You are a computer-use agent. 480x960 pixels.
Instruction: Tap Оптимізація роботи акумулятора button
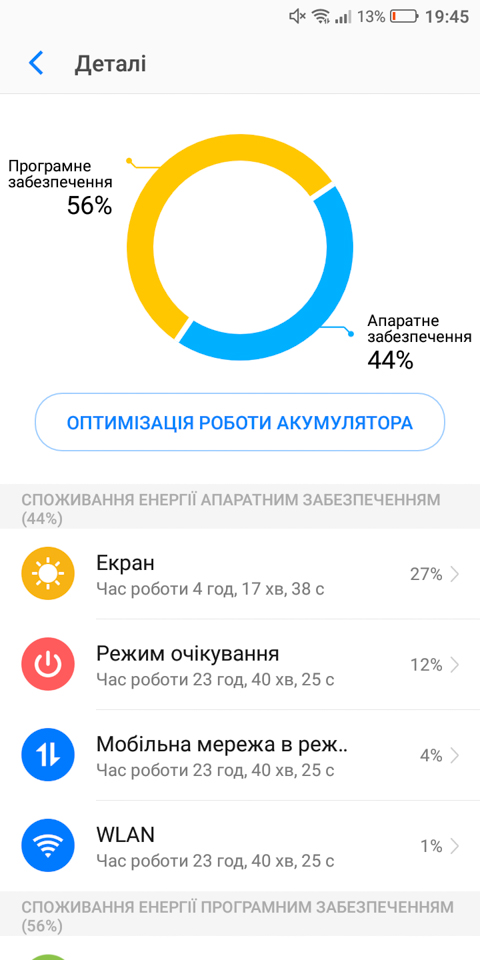point(240,422)
